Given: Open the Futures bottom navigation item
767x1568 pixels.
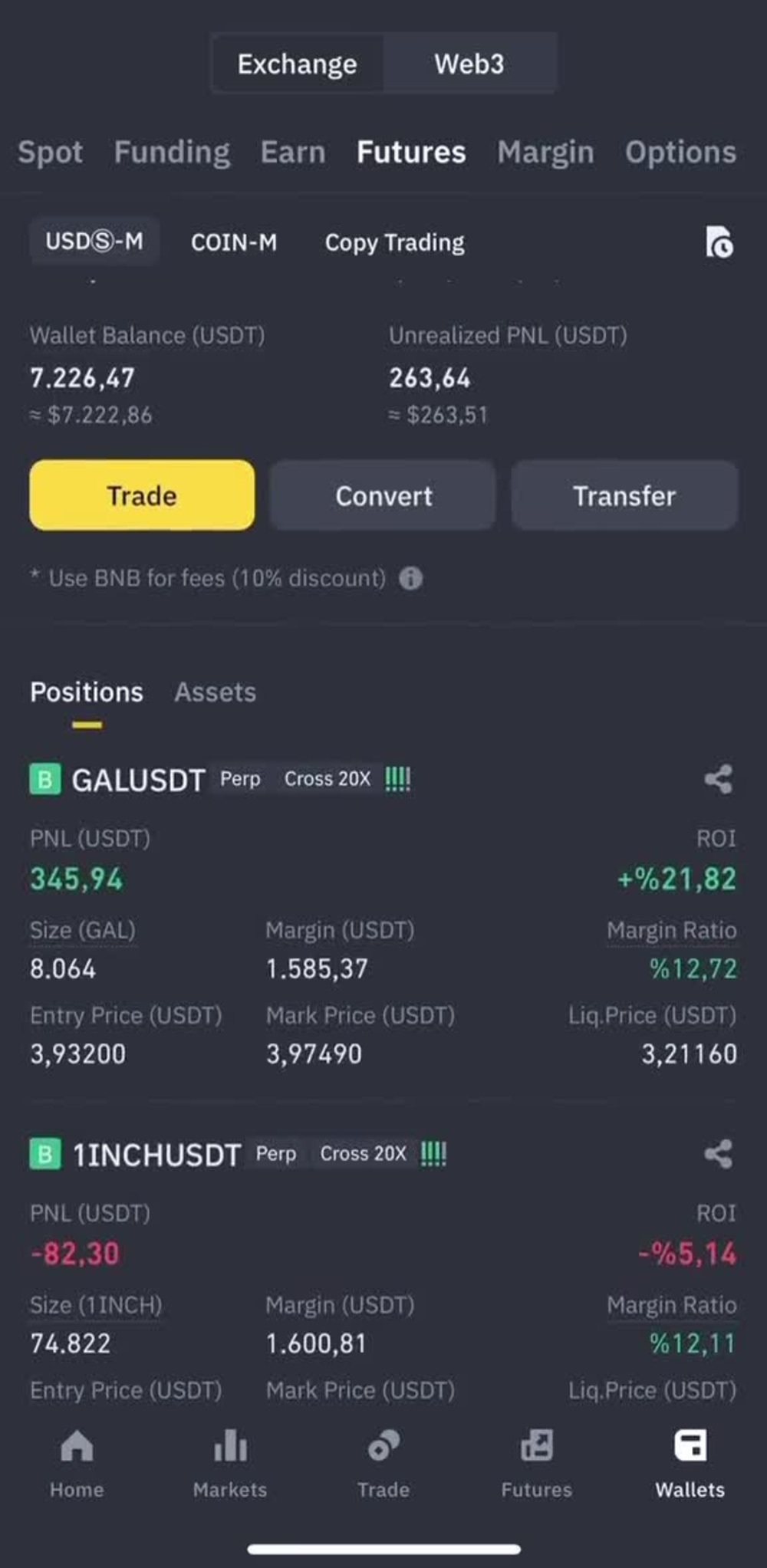Looking at the screenshot, I should click(x=537, y=1464).
